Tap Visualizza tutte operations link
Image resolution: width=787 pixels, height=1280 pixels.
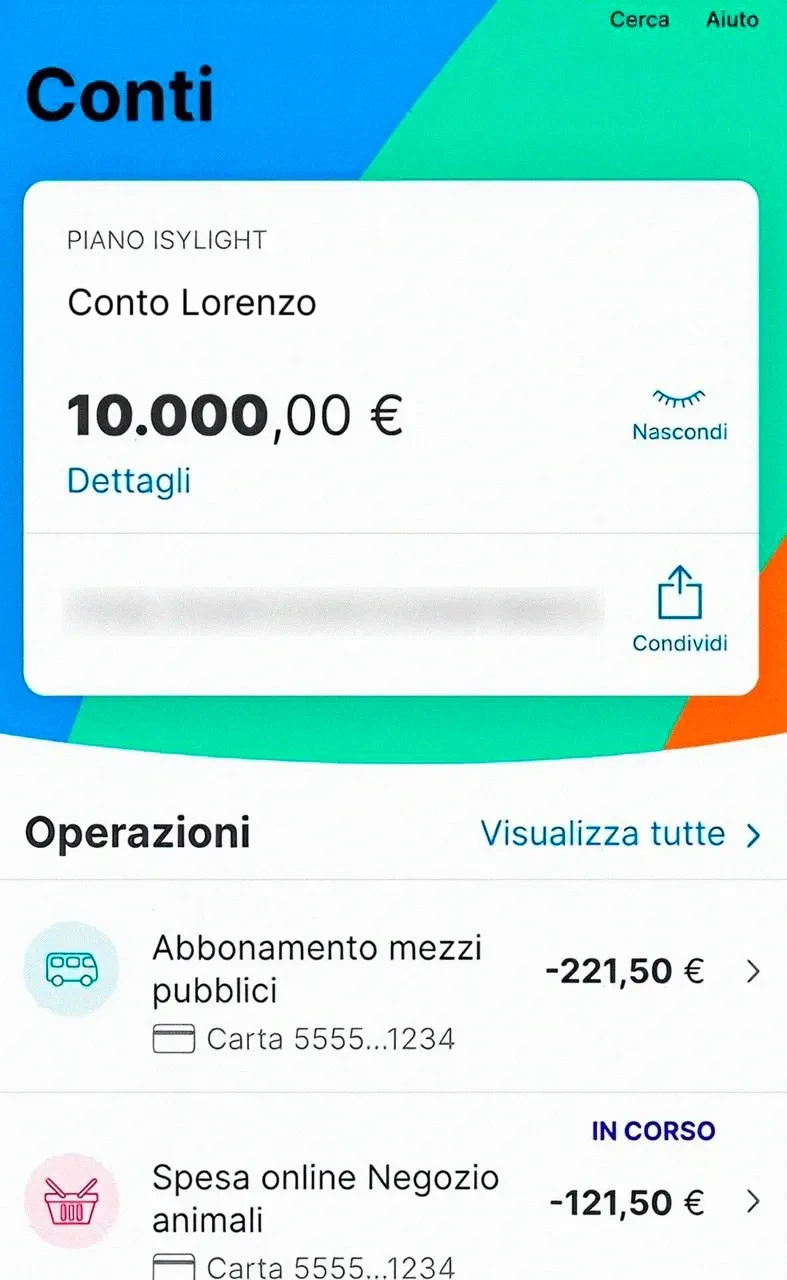621,834
